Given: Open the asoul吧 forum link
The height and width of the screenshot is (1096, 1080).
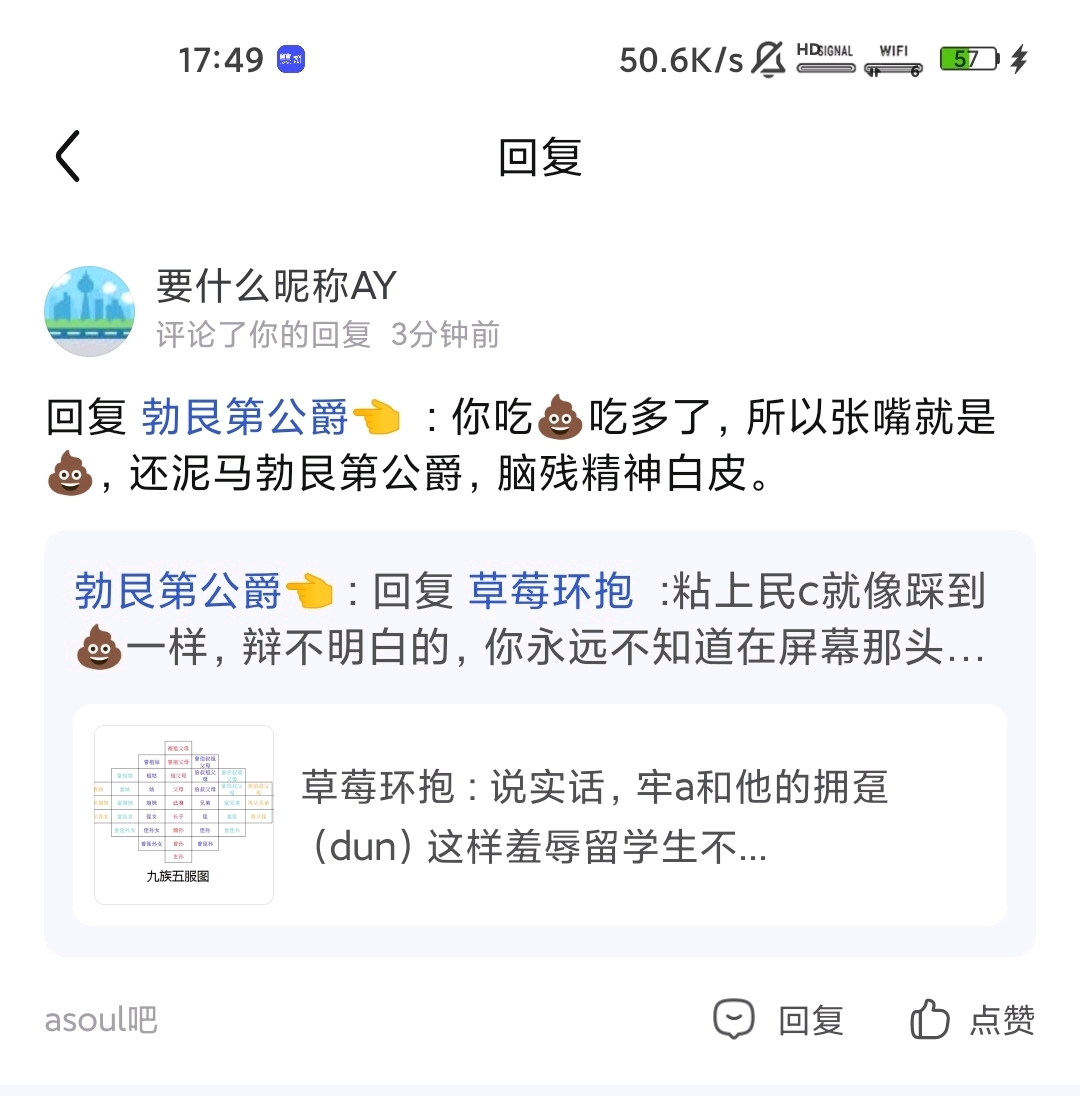Looking at the screenshot, I should pos(101,1020).
